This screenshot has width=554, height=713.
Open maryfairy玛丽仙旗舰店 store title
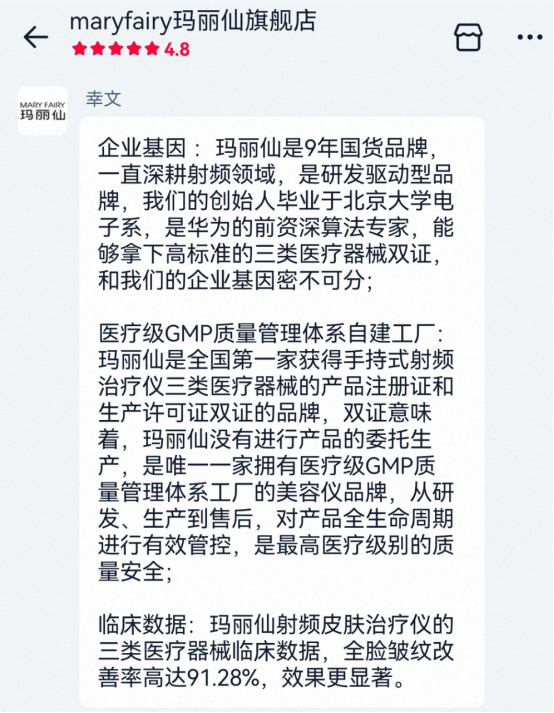[x=193, y=21]
